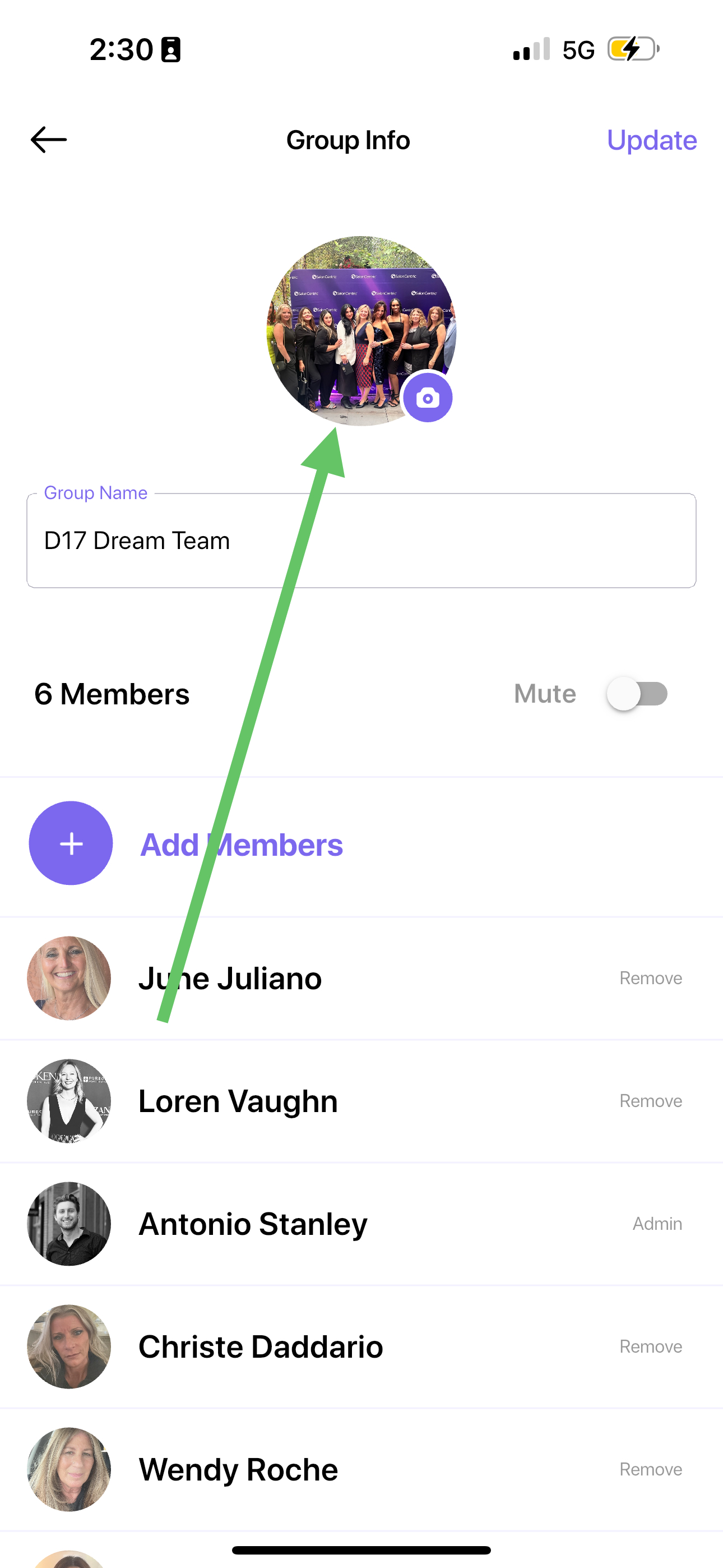
Task: Toggle the Mute switch
Action: point(637,694)
